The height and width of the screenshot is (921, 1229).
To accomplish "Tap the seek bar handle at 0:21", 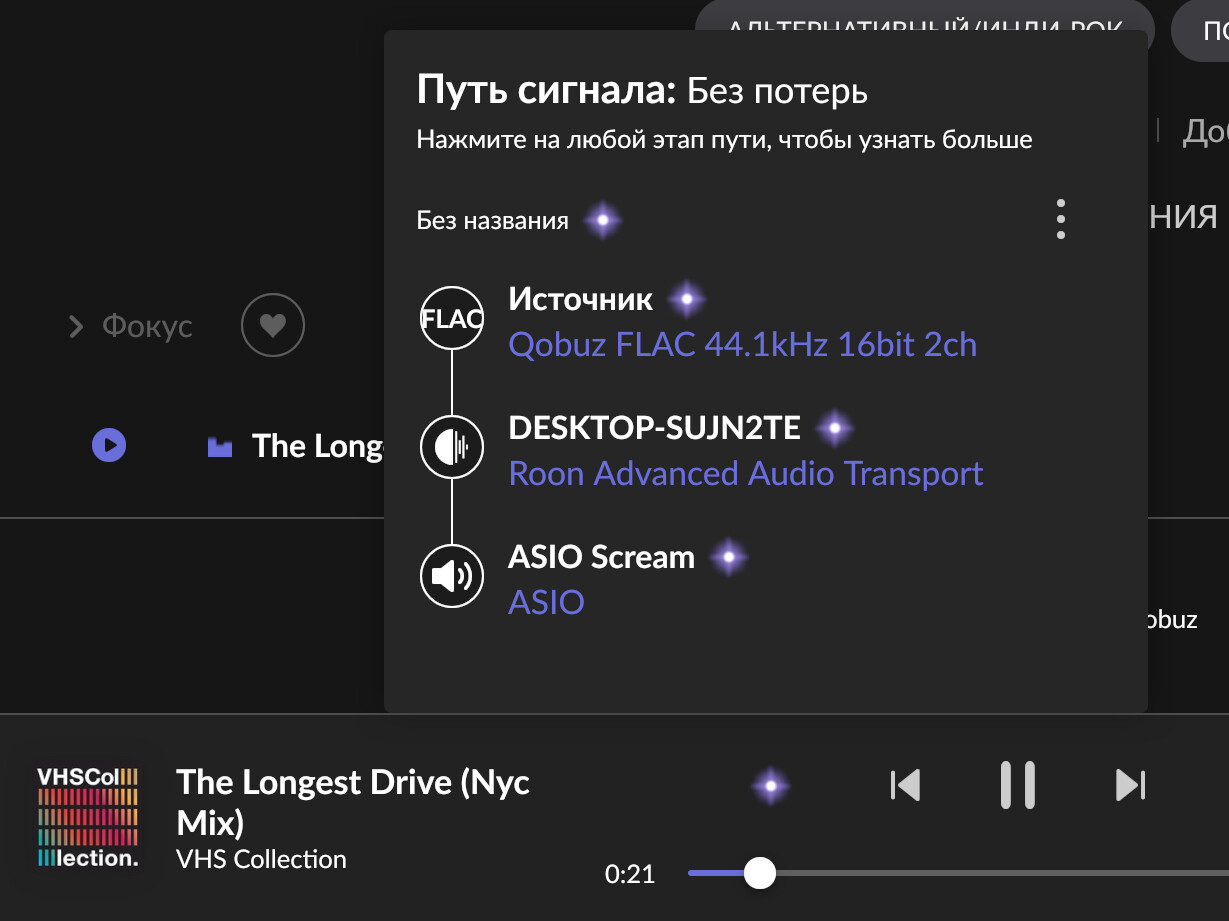I will click(760, 873).
